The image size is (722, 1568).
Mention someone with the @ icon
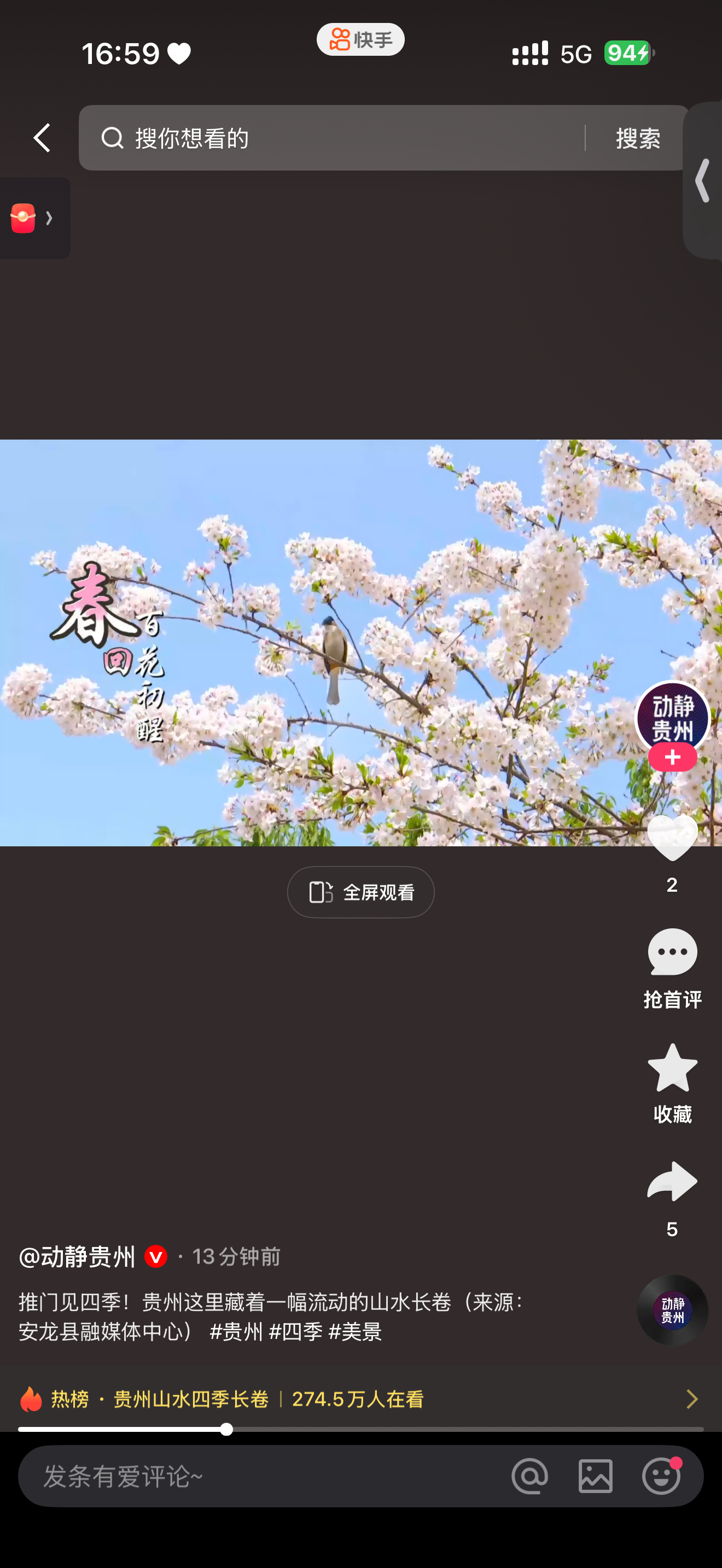click(x=529, y=1476)
